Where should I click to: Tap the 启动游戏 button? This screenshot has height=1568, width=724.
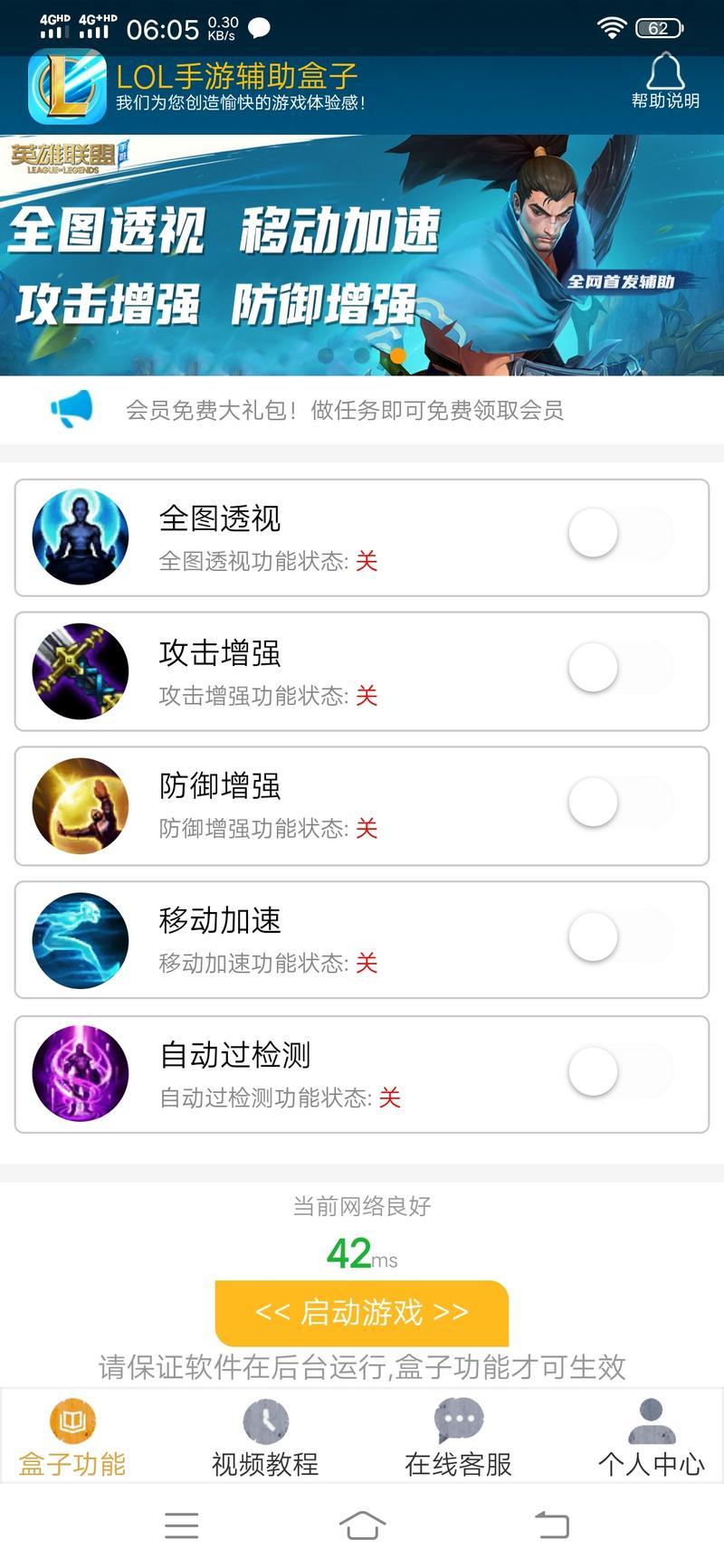(362, 1312)
